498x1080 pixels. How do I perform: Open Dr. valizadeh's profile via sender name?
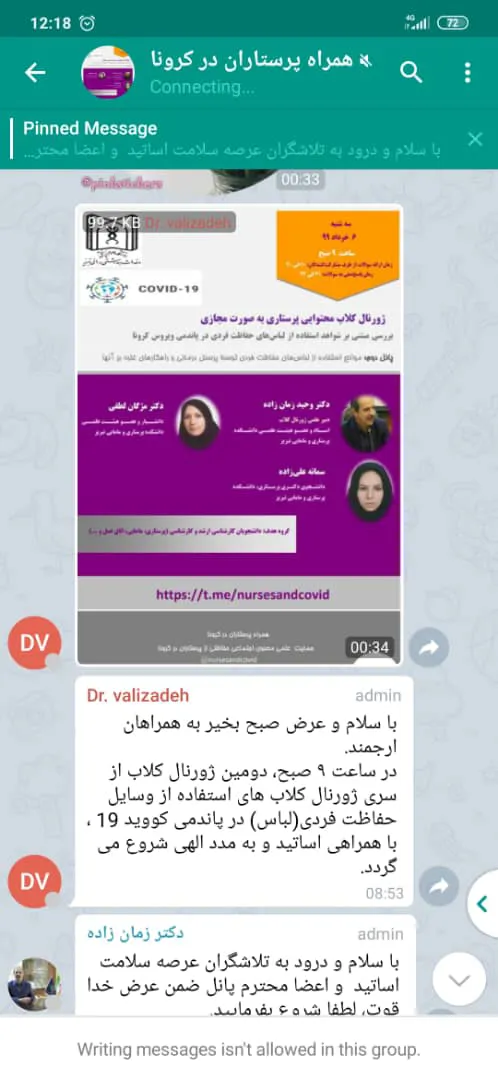tap(138, 696)
